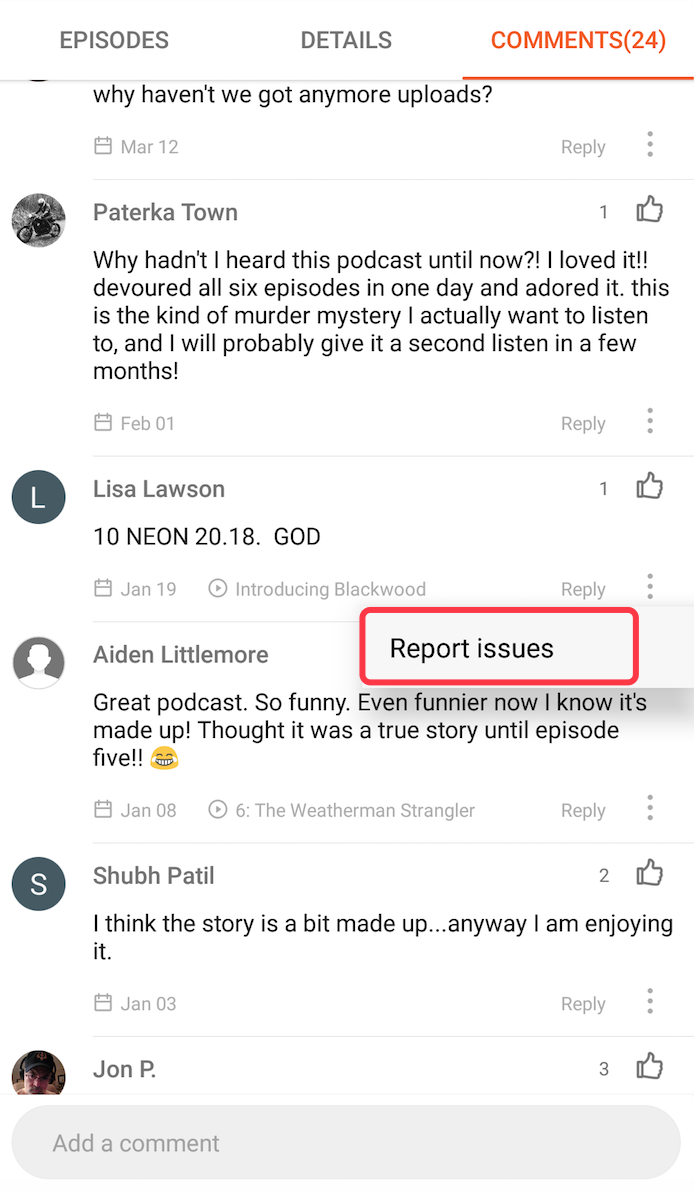Open more options for Aiden Littlemore's comment
694x1192 pixels.
tap(650, 808)
